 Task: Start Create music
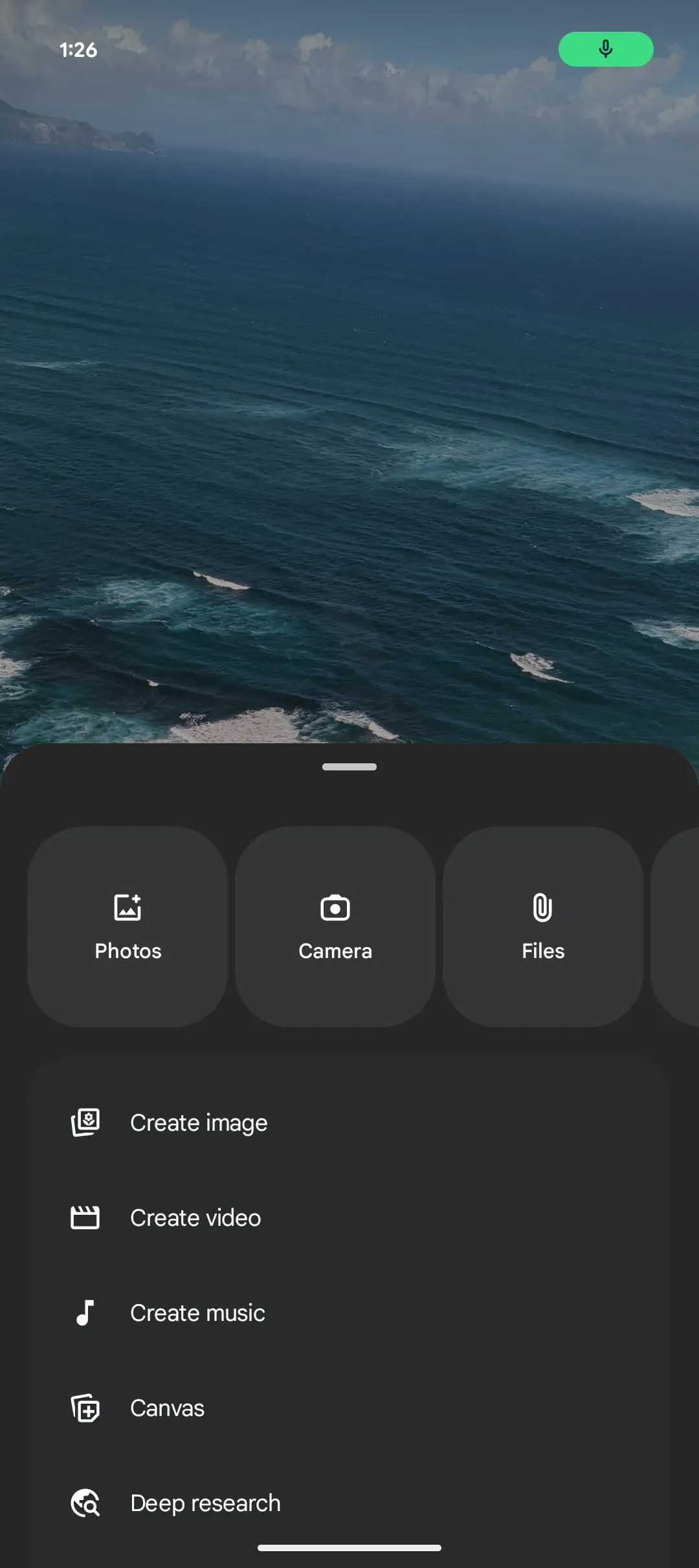[x=197, y=1313]
